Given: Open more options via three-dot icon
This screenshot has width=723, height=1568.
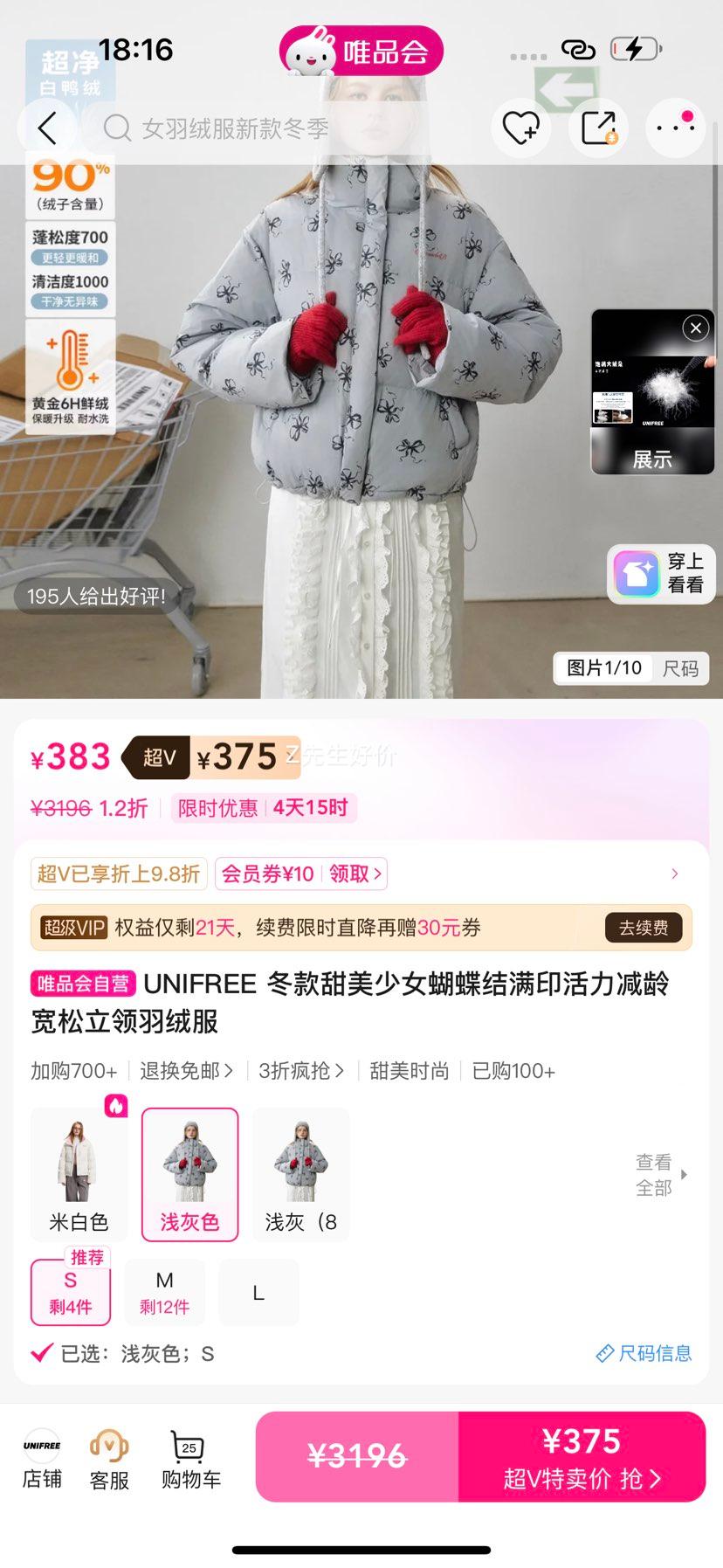Looking at the screenshot, I should pos(674,128).
